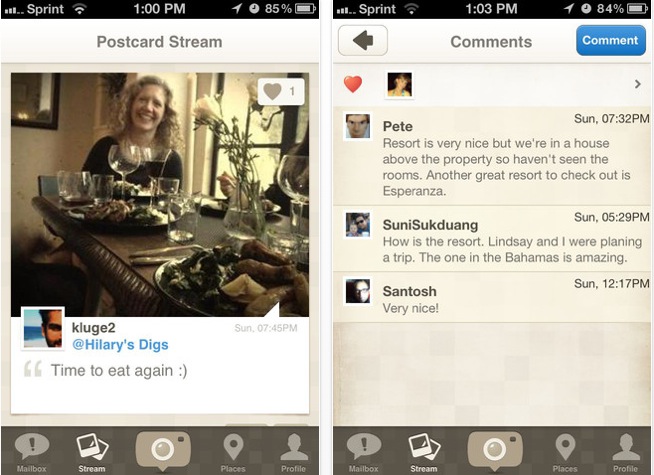This screenshot has height=475, width=654.
Task: Select Places tab on the Comments screen
Action: 565,452
